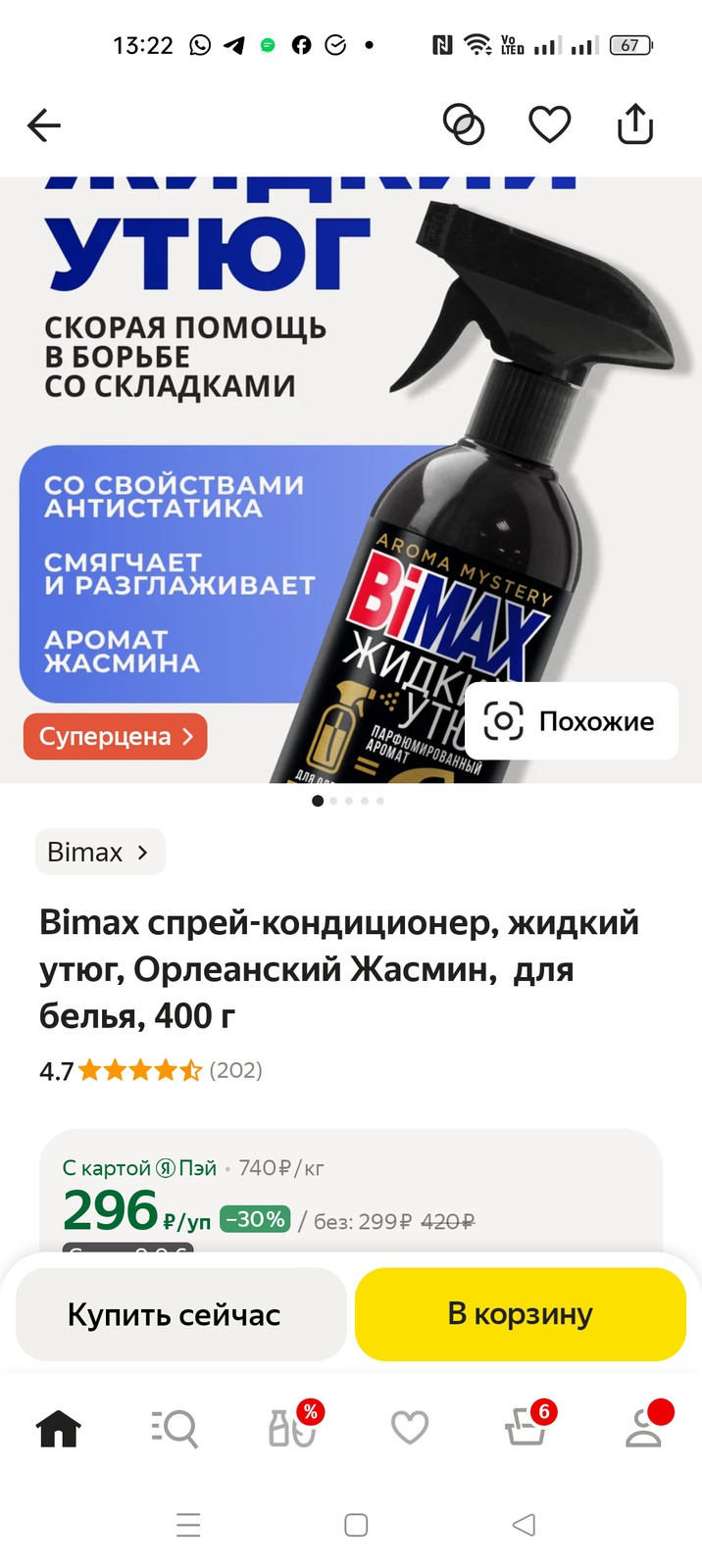
Task: Add product to favorites with heart
Action: coord(549,125)
